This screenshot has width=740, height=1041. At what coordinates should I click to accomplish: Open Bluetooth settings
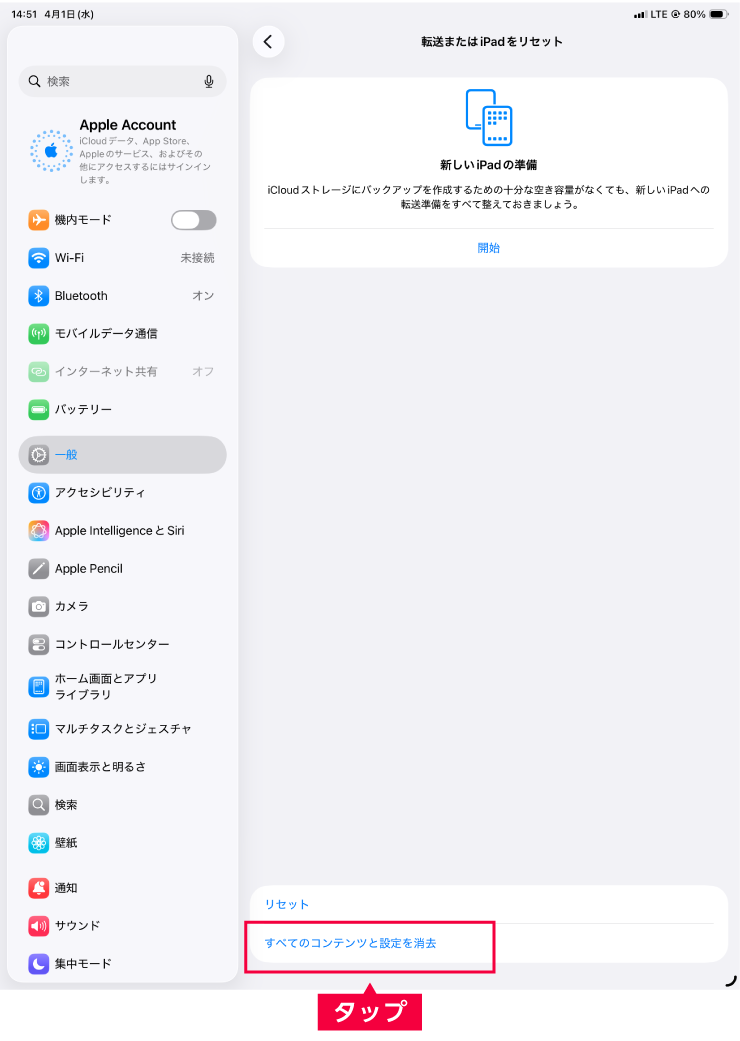tap(122, 296)
